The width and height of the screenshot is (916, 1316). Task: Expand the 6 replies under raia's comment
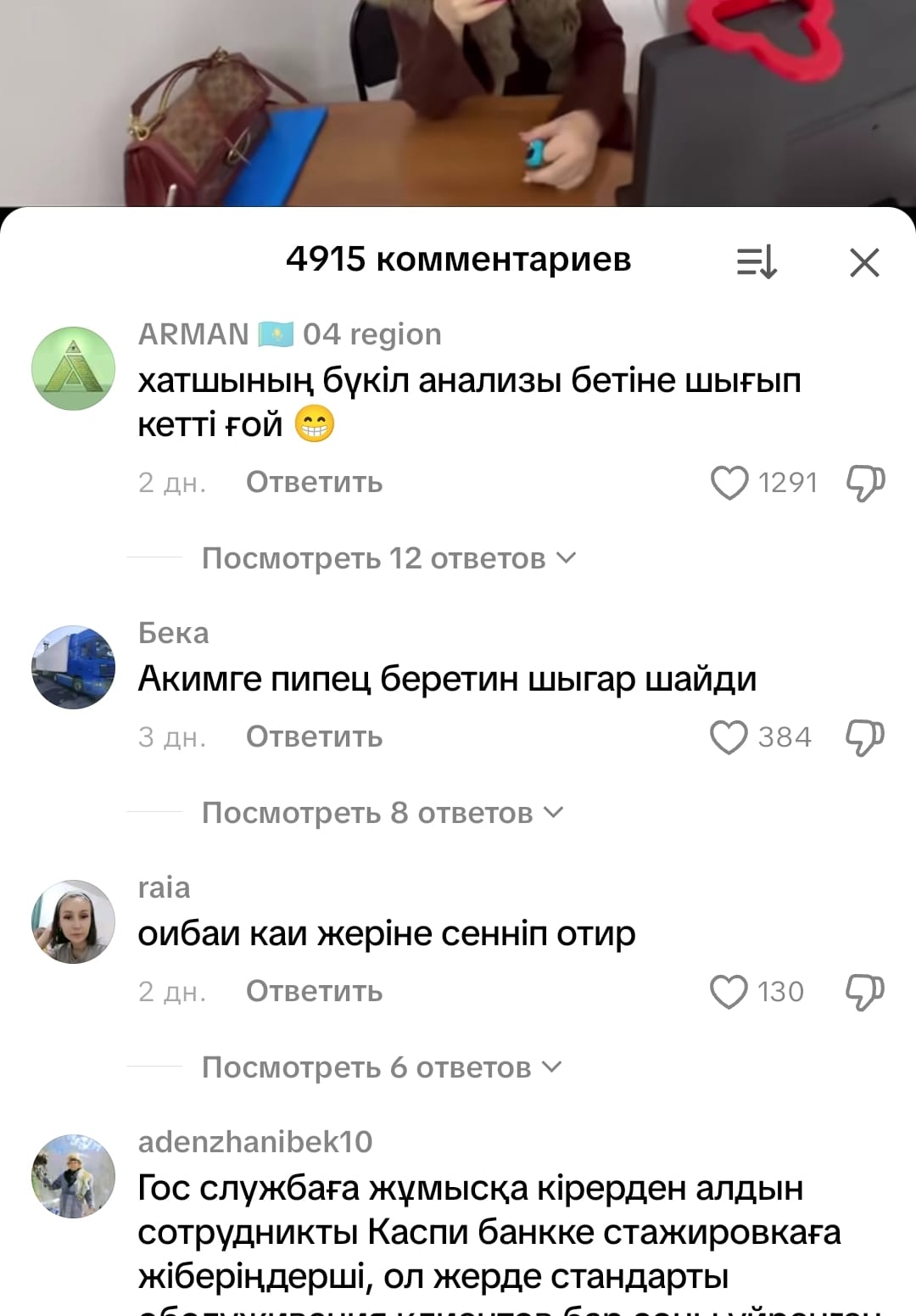[x=382, y=1067]
